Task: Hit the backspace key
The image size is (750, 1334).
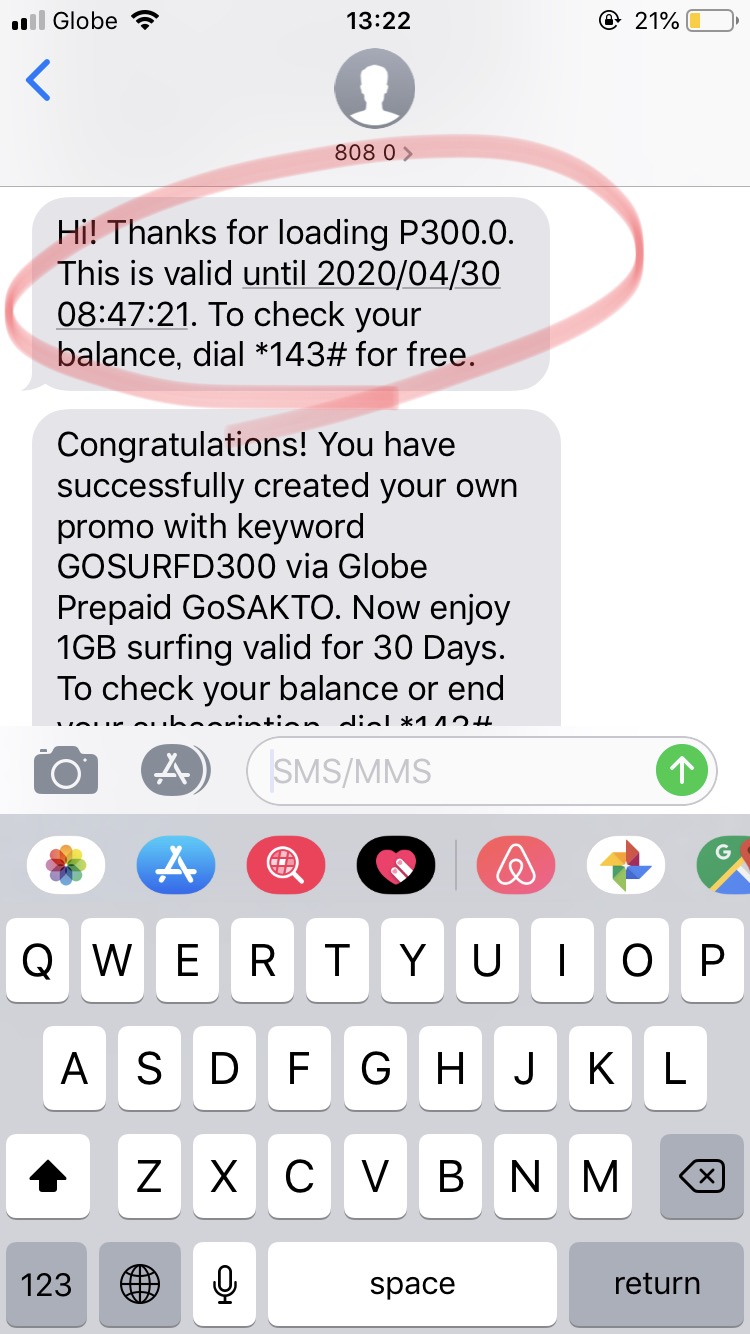Action: click(701, 1177)
